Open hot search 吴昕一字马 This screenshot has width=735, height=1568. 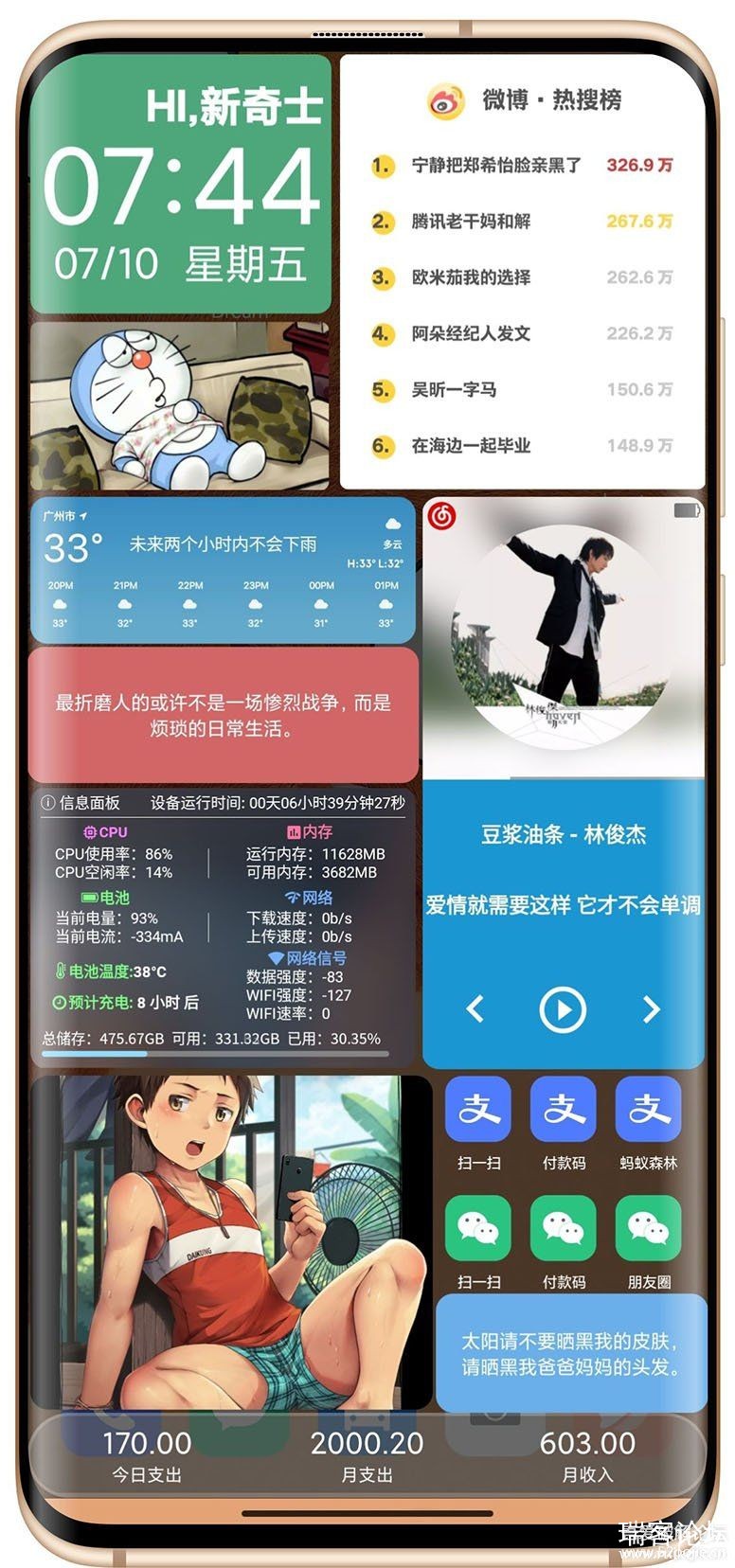[x=454, y=389]
